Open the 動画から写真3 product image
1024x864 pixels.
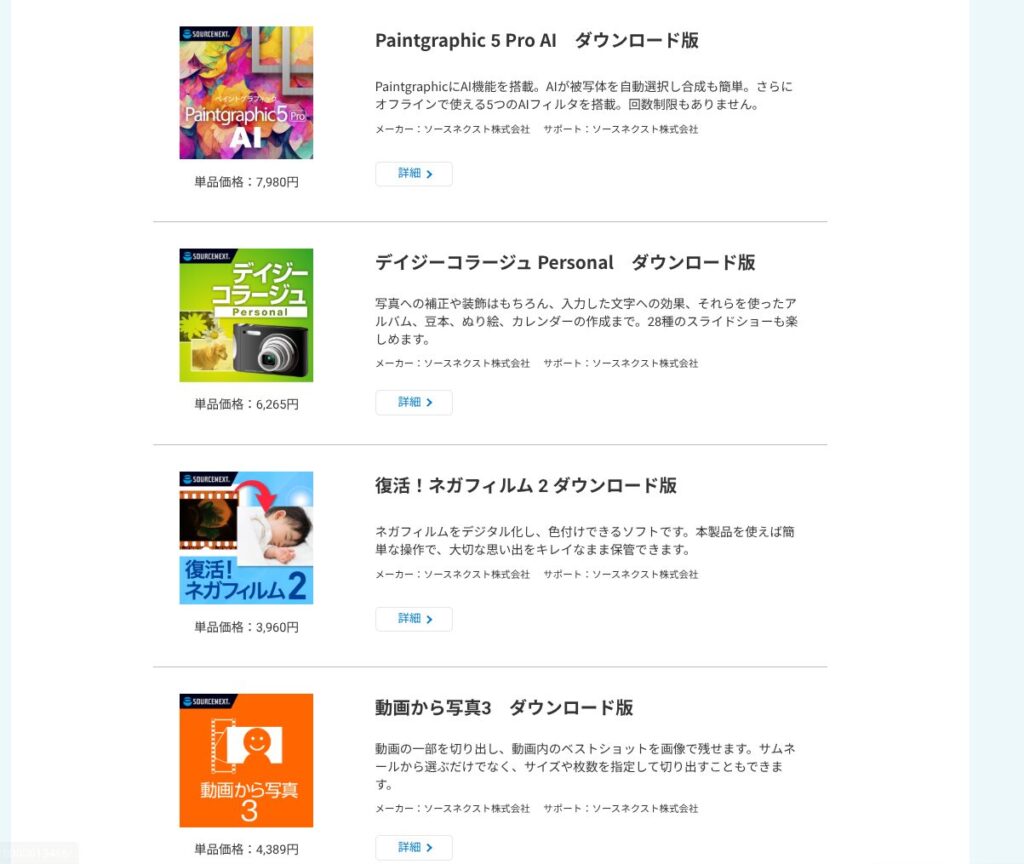point(246,760)
